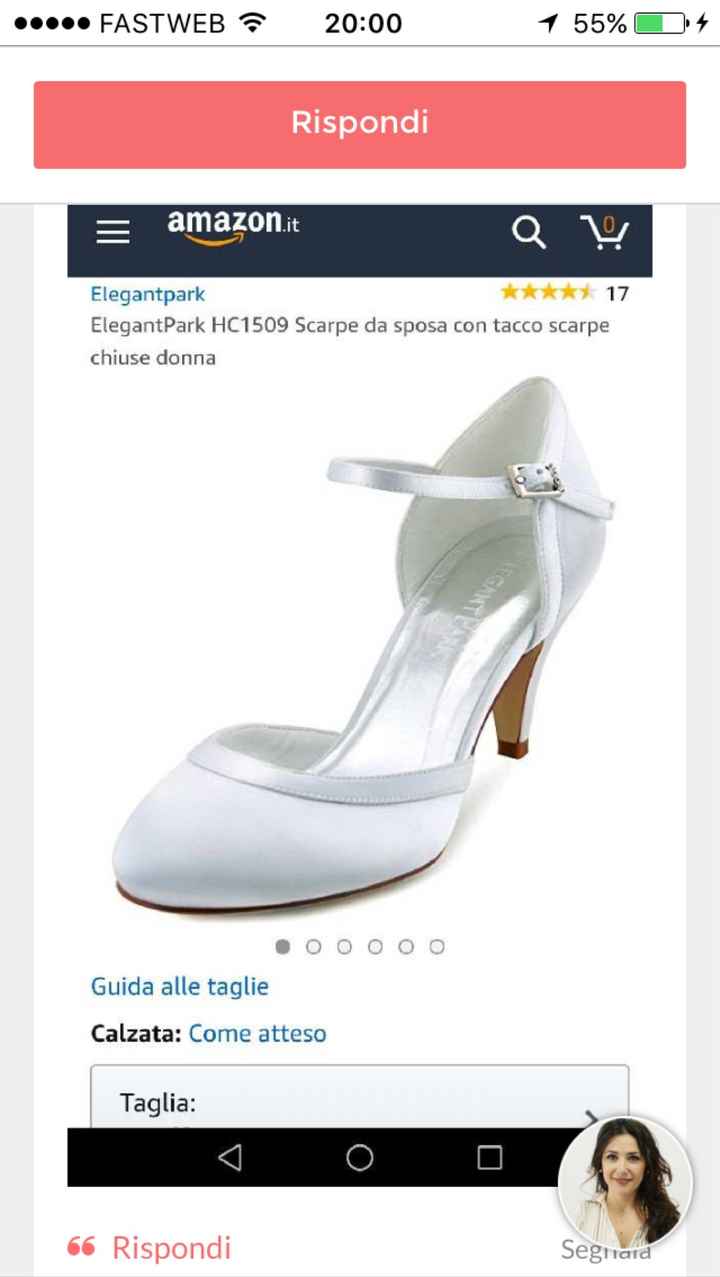Open the Amazon shopping cart icon
720x1277 pixels.
click(600, 232)
